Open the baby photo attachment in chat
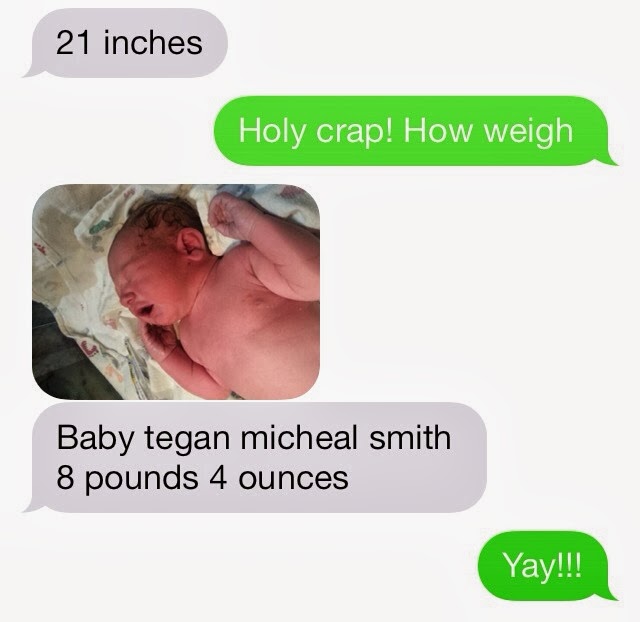The height and width of the screenshot is (622, 640). coord(176,291)
